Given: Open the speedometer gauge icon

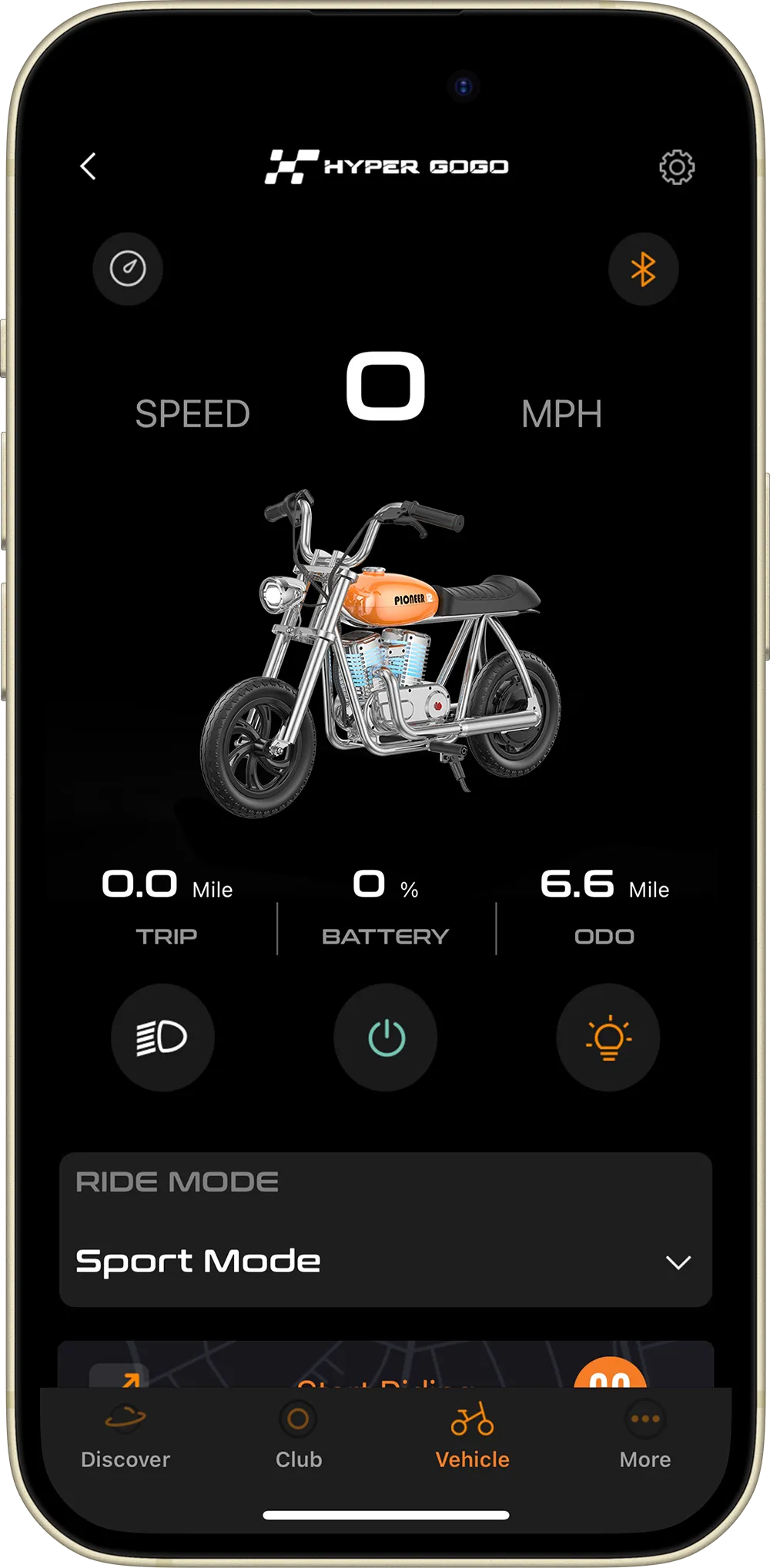Looking at the screenshot, I should pyautogui.click(x=128, y=269).
